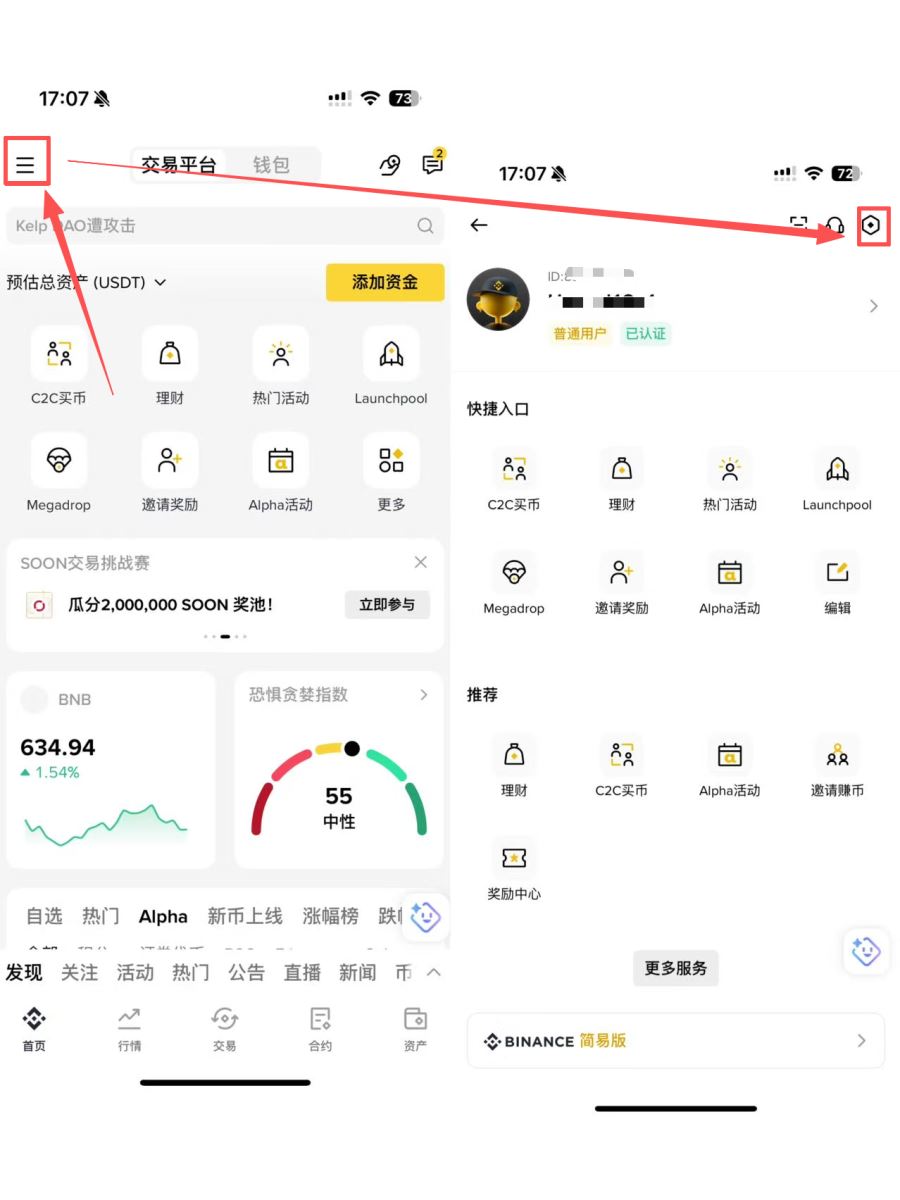Open the 理财 (Earn) icon
The image size is (900, 1200).
[169, 354]
